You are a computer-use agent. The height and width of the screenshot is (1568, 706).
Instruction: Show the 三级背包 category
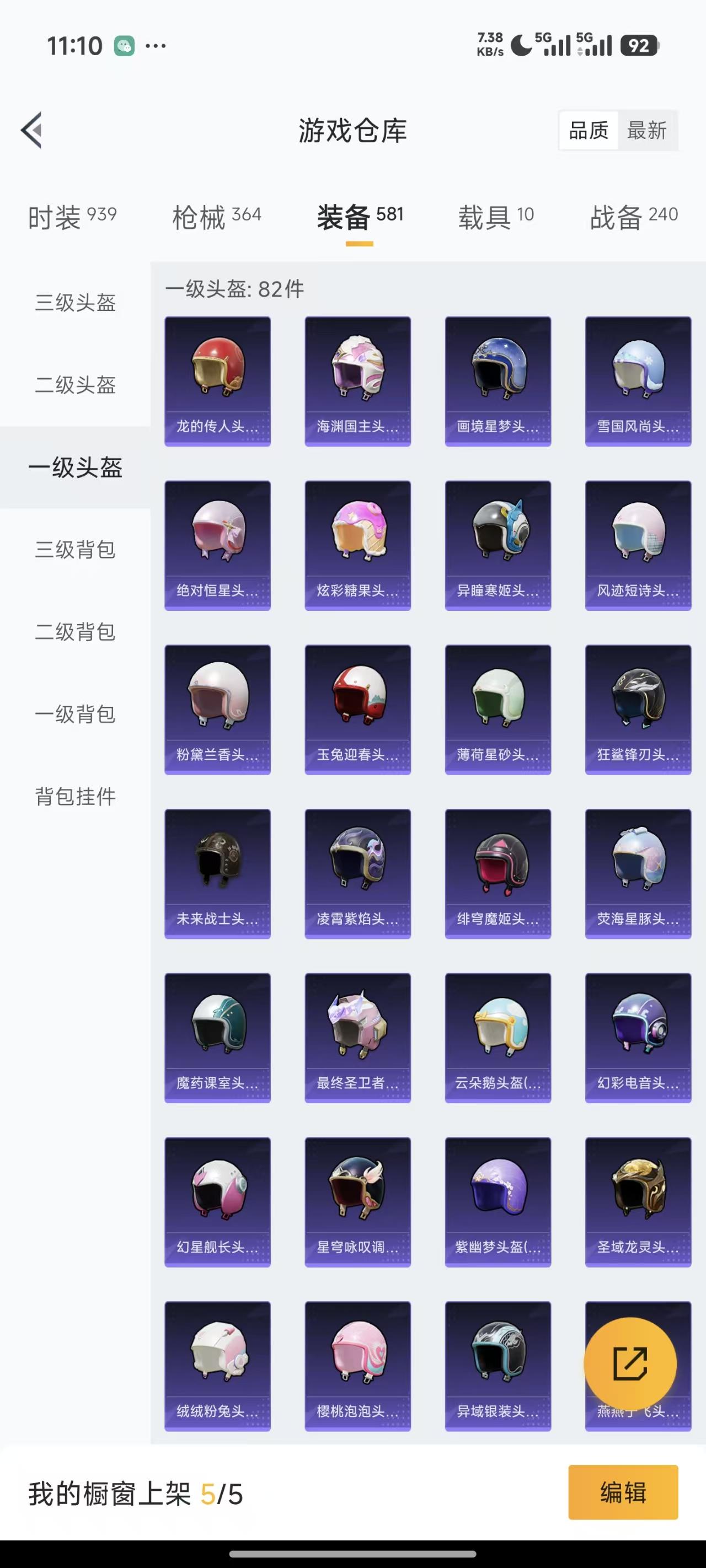coord(75,549)
